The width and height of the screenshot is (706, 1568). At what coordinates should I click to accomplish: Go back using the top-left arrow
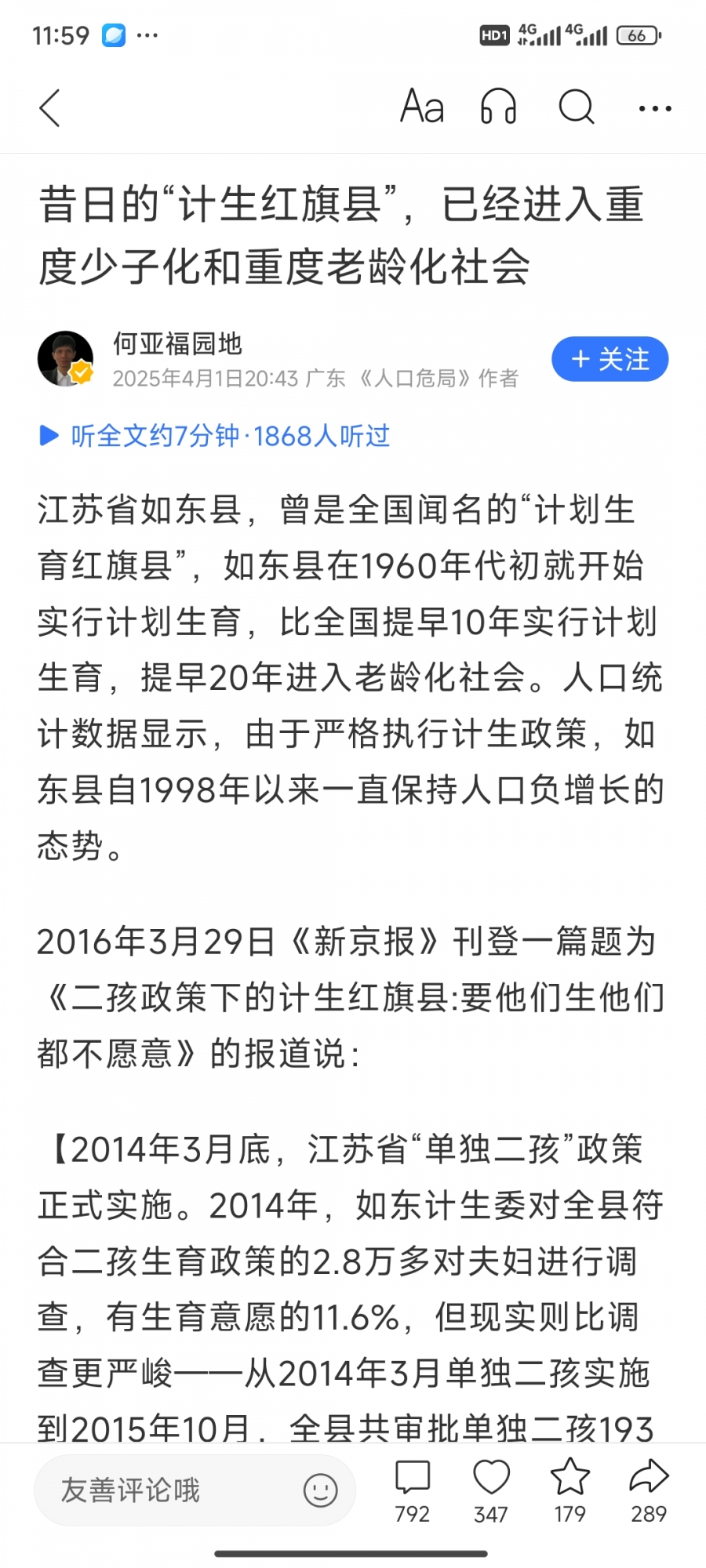click(50, 108)
